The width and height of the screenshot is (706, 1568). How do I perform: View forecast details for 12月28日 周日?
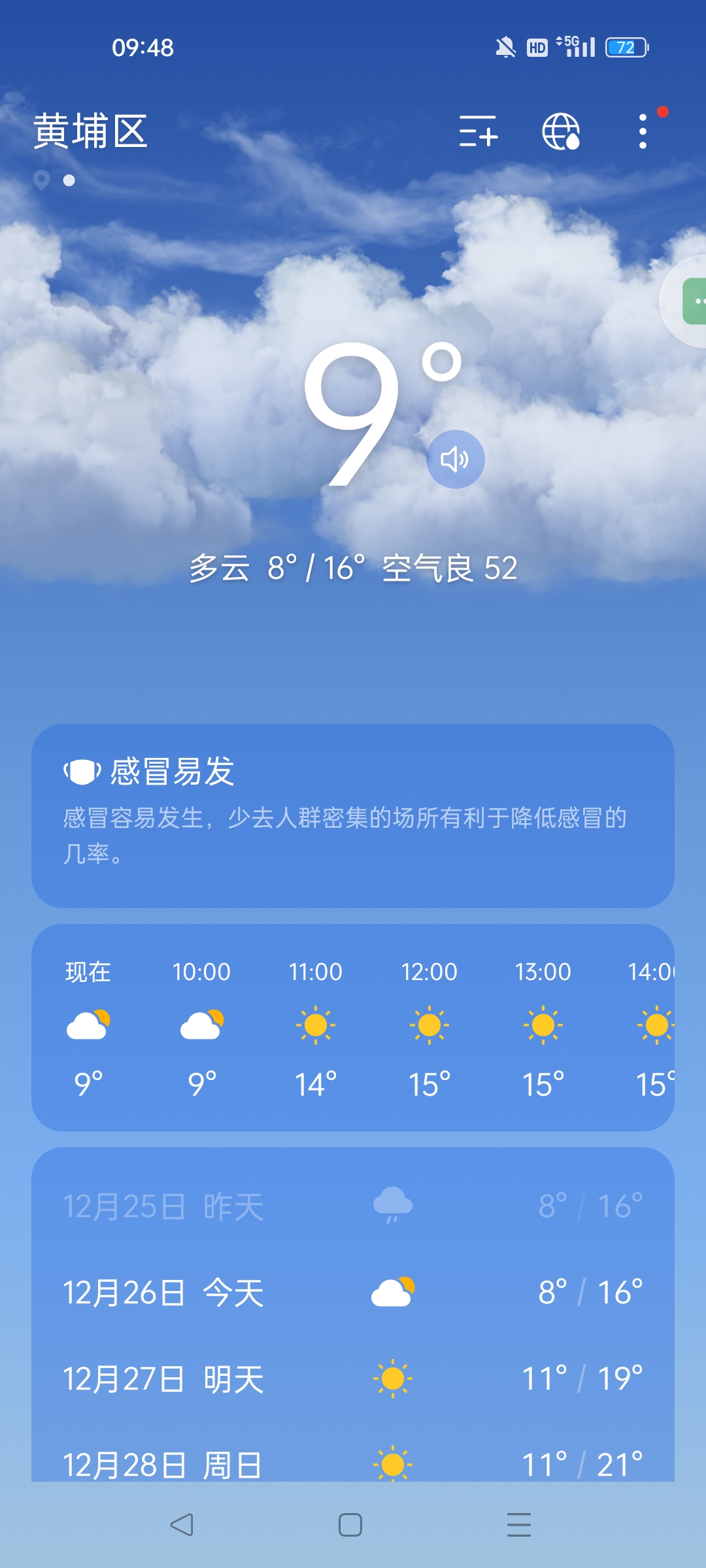pyautogui.click(x=353, y=1463)
